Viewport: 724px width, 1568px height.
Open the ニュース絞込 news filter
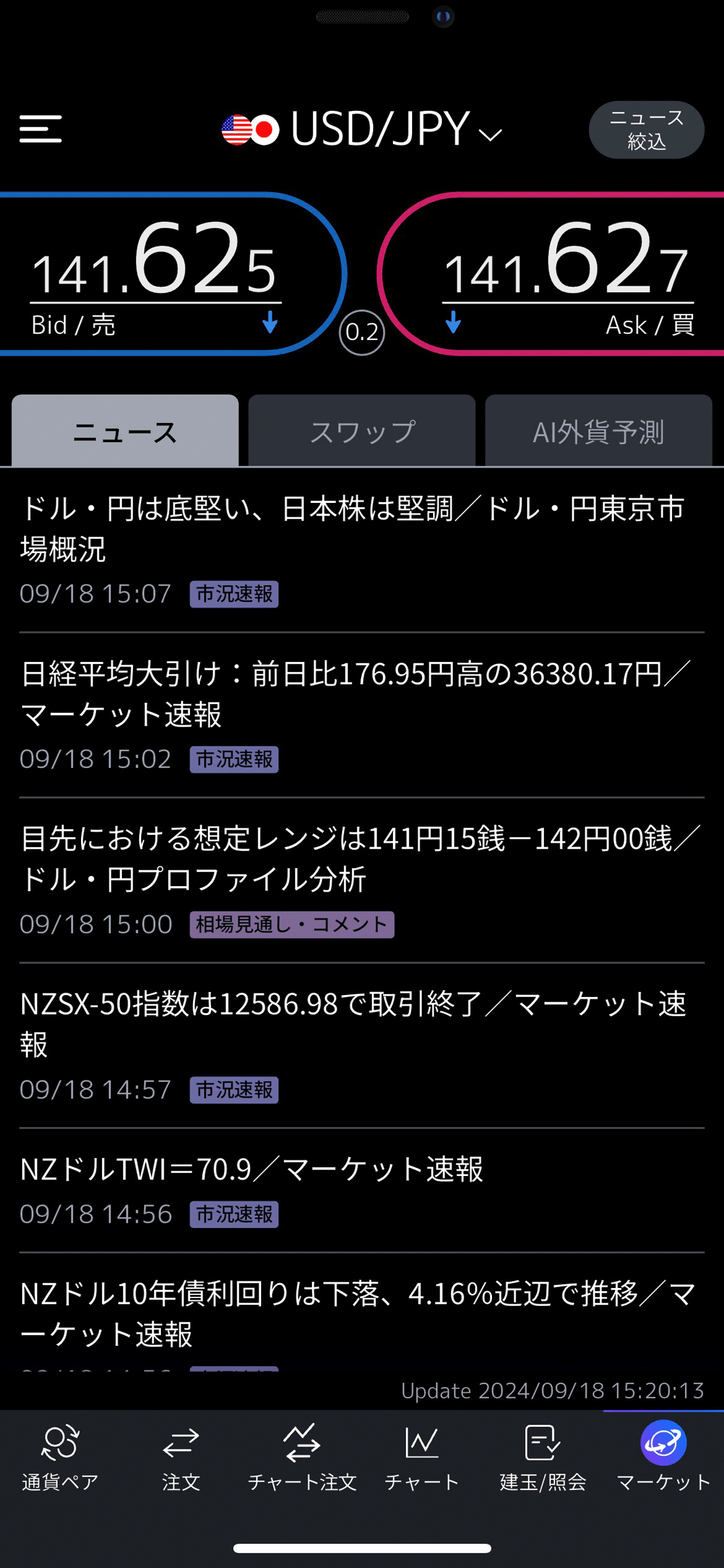[x=646, y=129]
